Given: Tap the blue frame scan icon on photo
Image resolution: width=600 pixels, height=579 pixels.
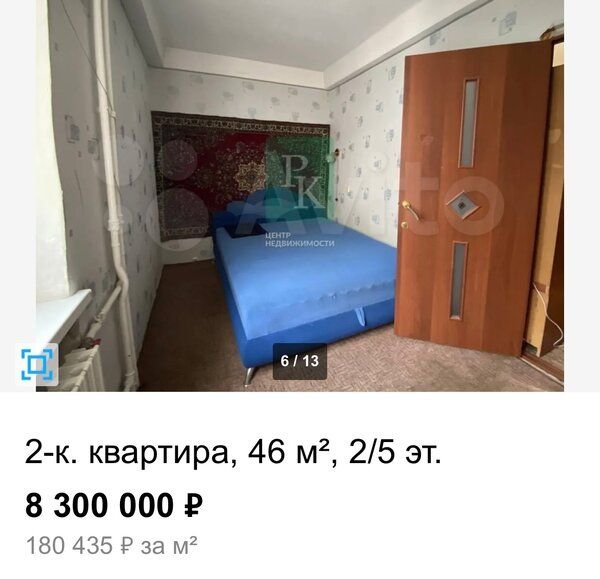Looking at the screenshot, I should click(39, 365).
